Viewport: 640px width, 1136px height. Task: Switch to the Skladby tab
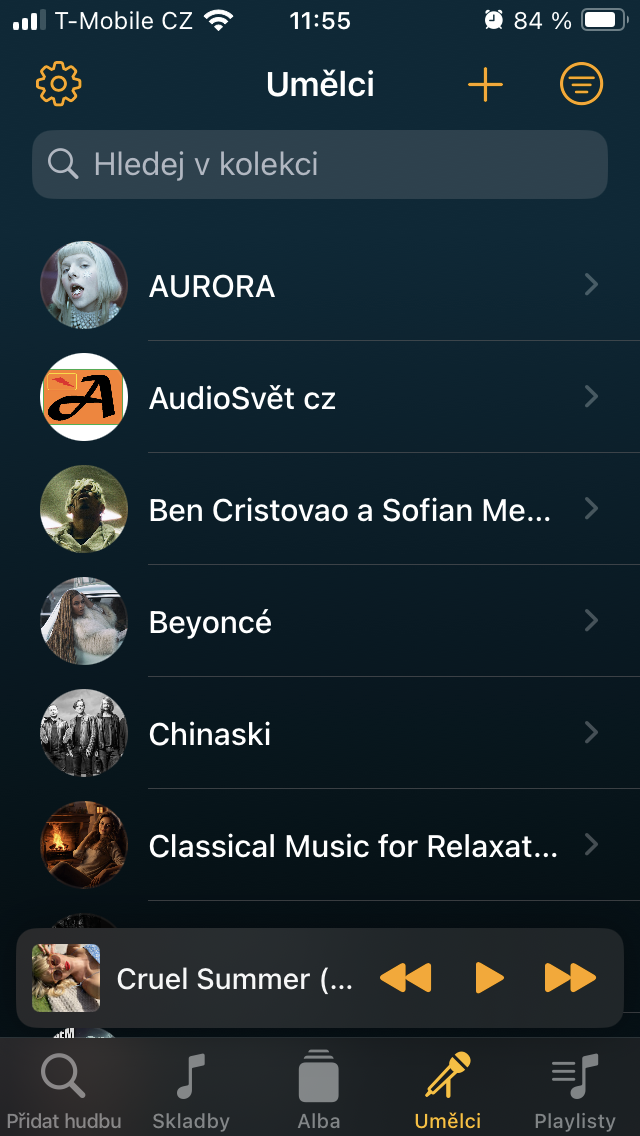[191, 1090]
